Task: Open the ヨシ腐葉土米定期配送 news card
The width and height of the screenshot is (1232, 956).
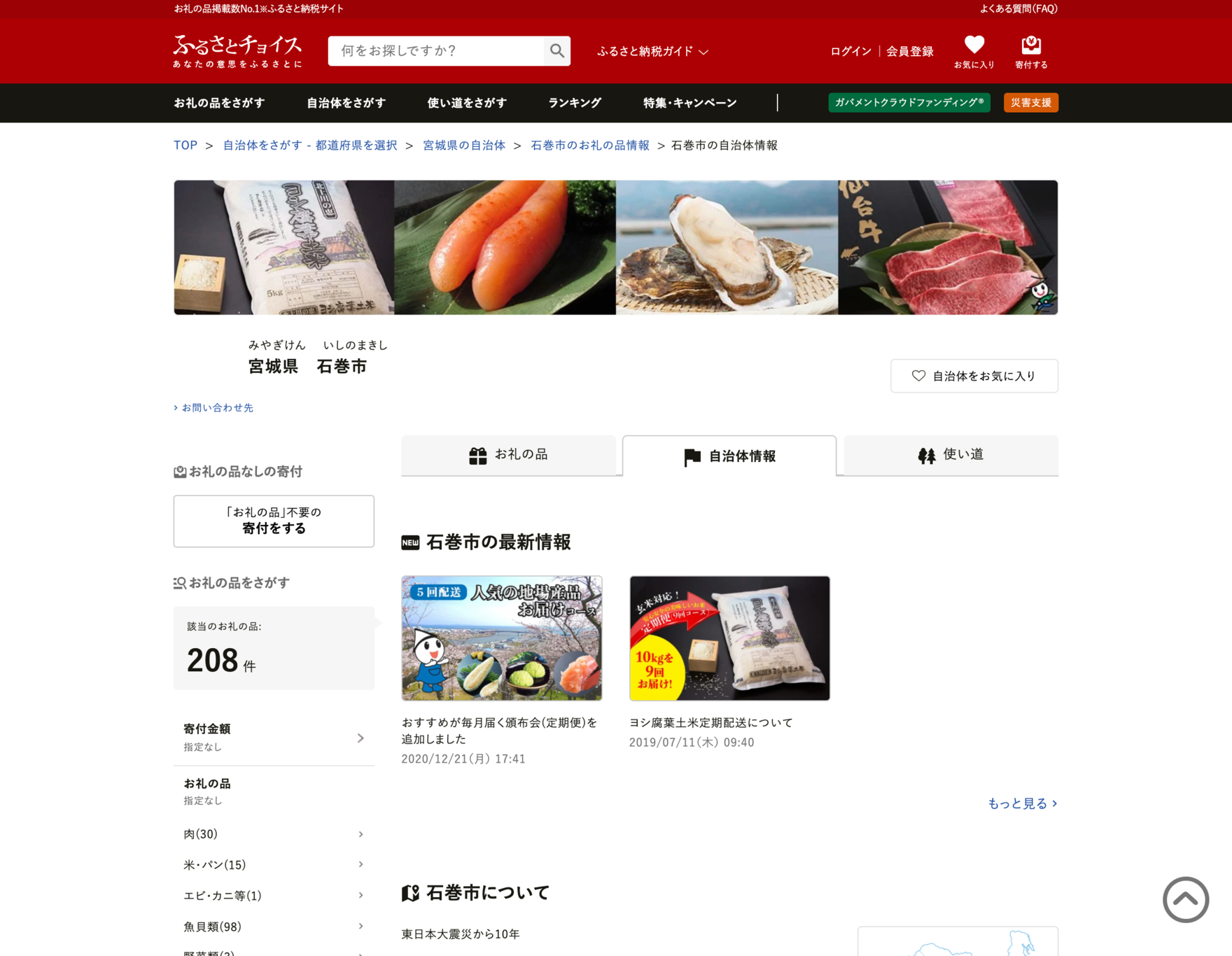Action: pos(729,638)
